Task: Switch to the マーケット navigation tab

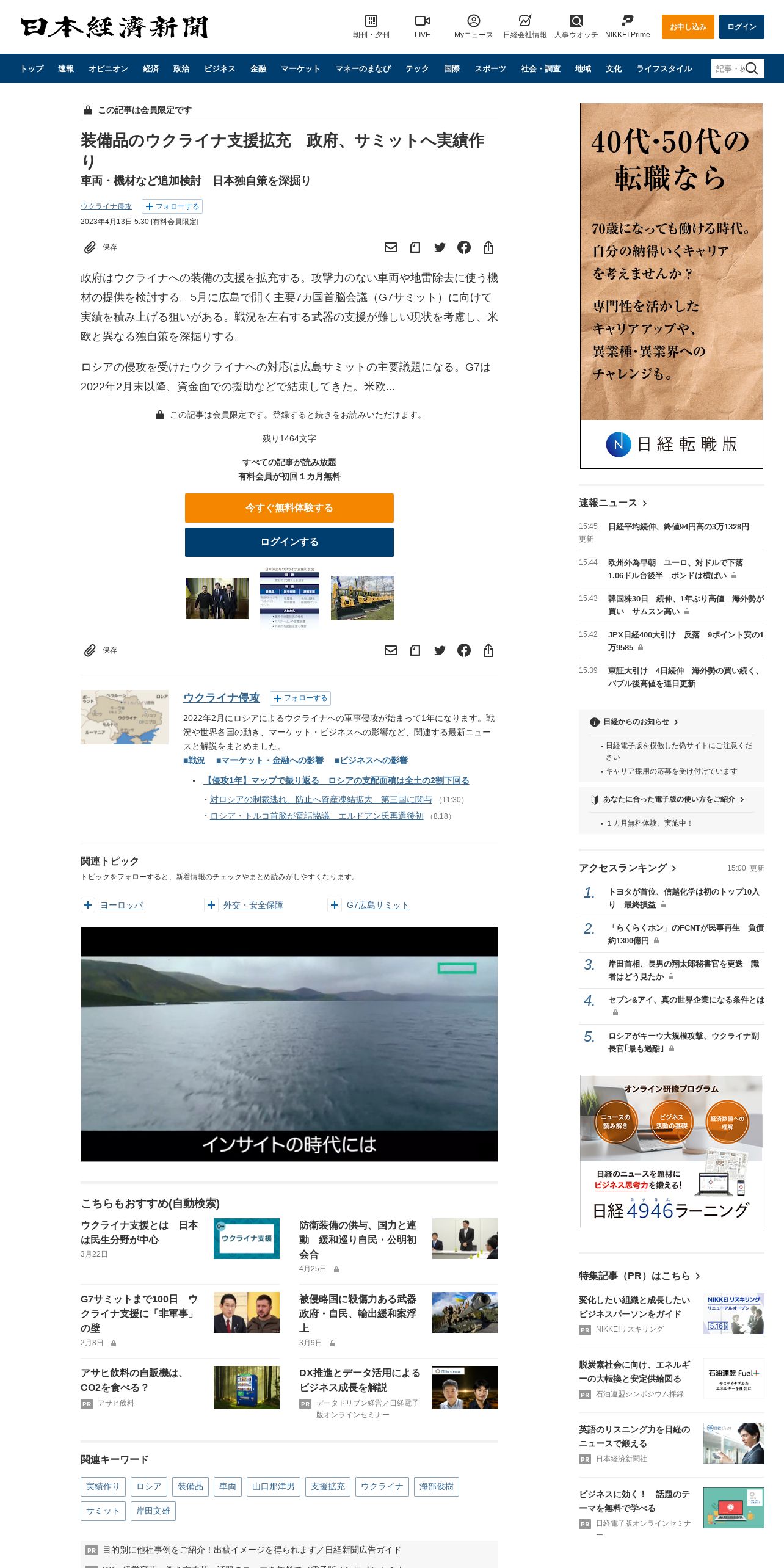Action: click(300, 69)
